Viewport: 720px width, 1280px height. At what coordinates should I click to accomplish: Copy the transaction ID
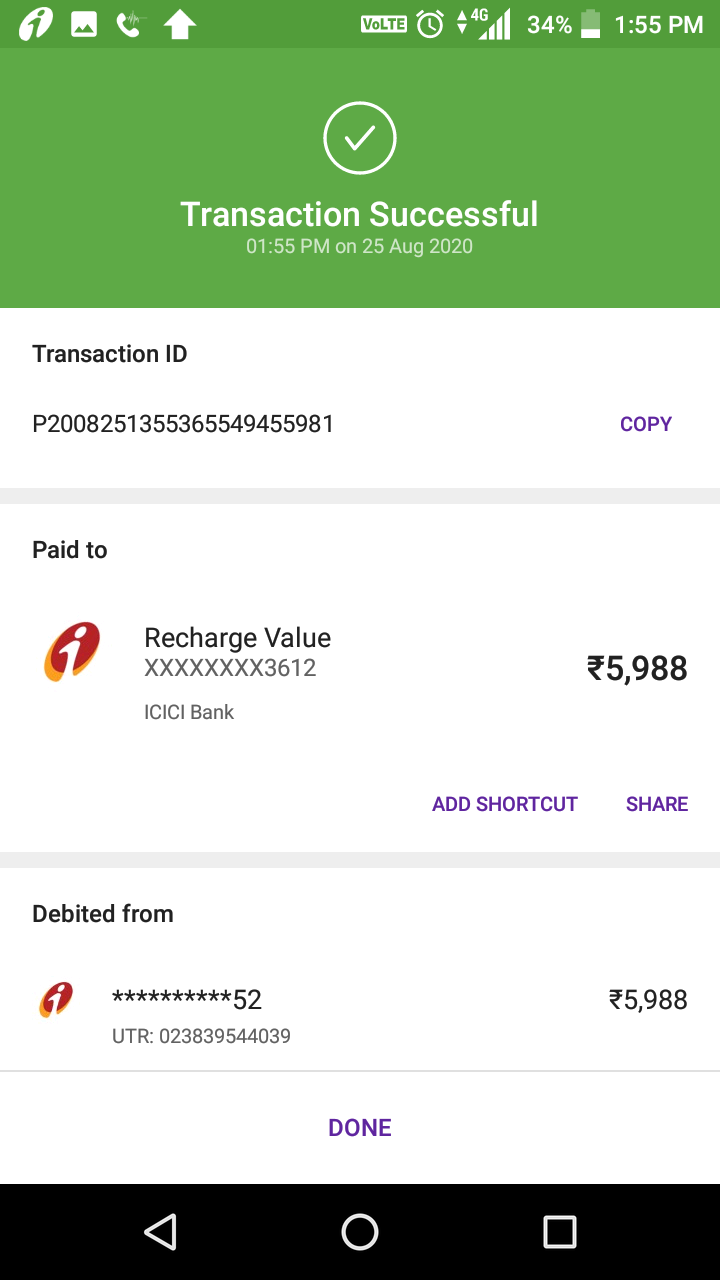pos(645,424)
